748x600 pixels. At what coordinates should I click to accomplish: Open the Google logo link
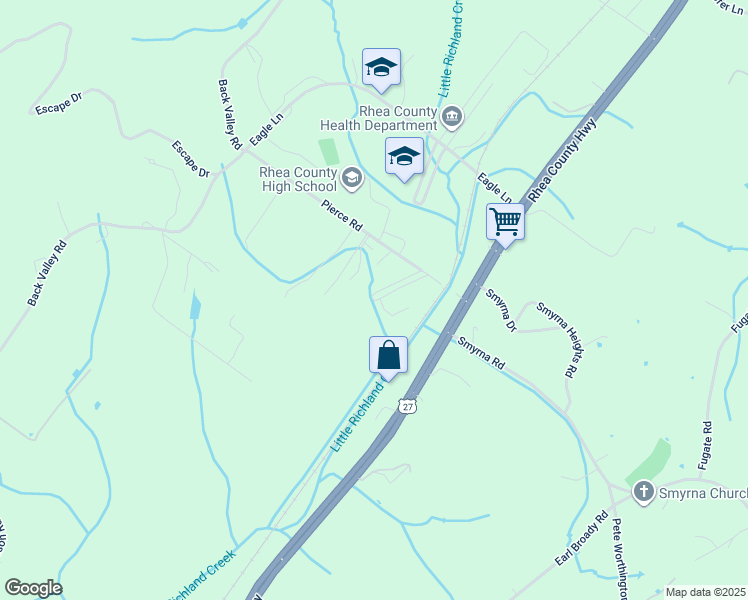(33, 588)
